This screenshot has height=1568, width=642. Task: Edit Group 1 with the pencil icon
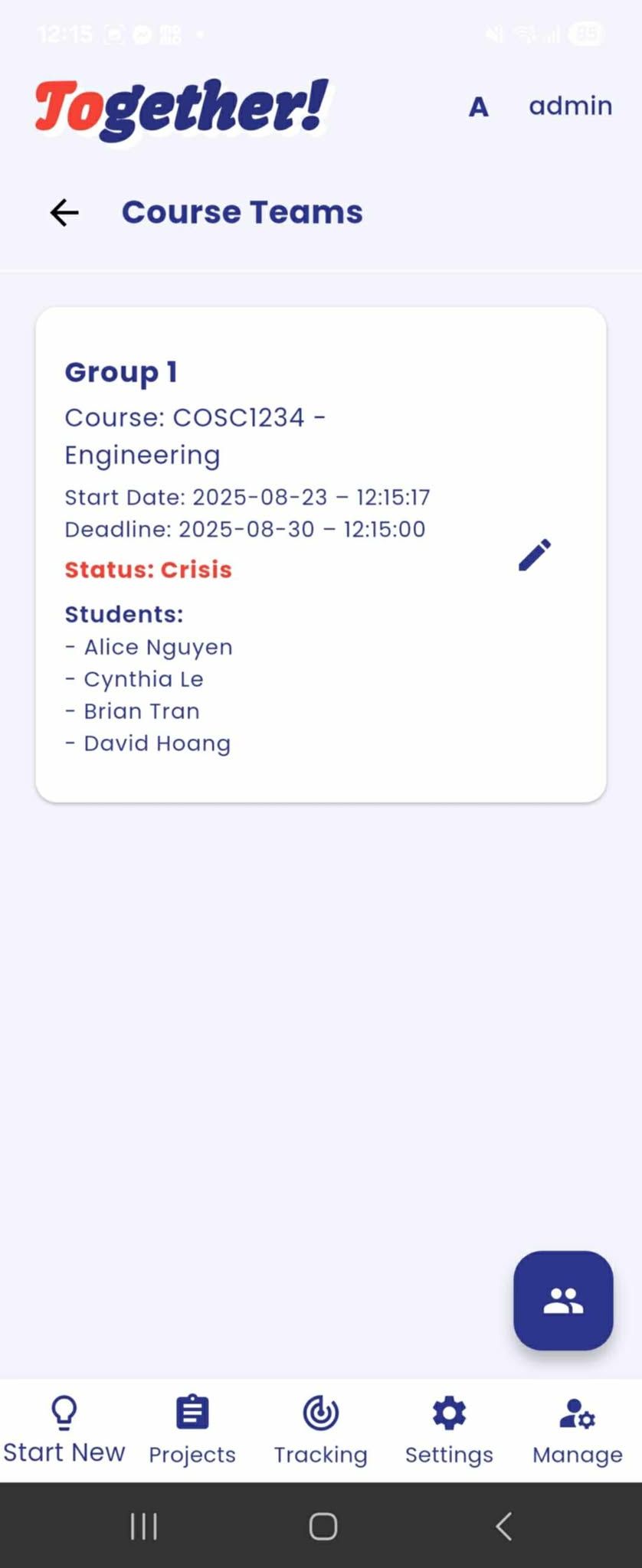(x=535, y=555)
